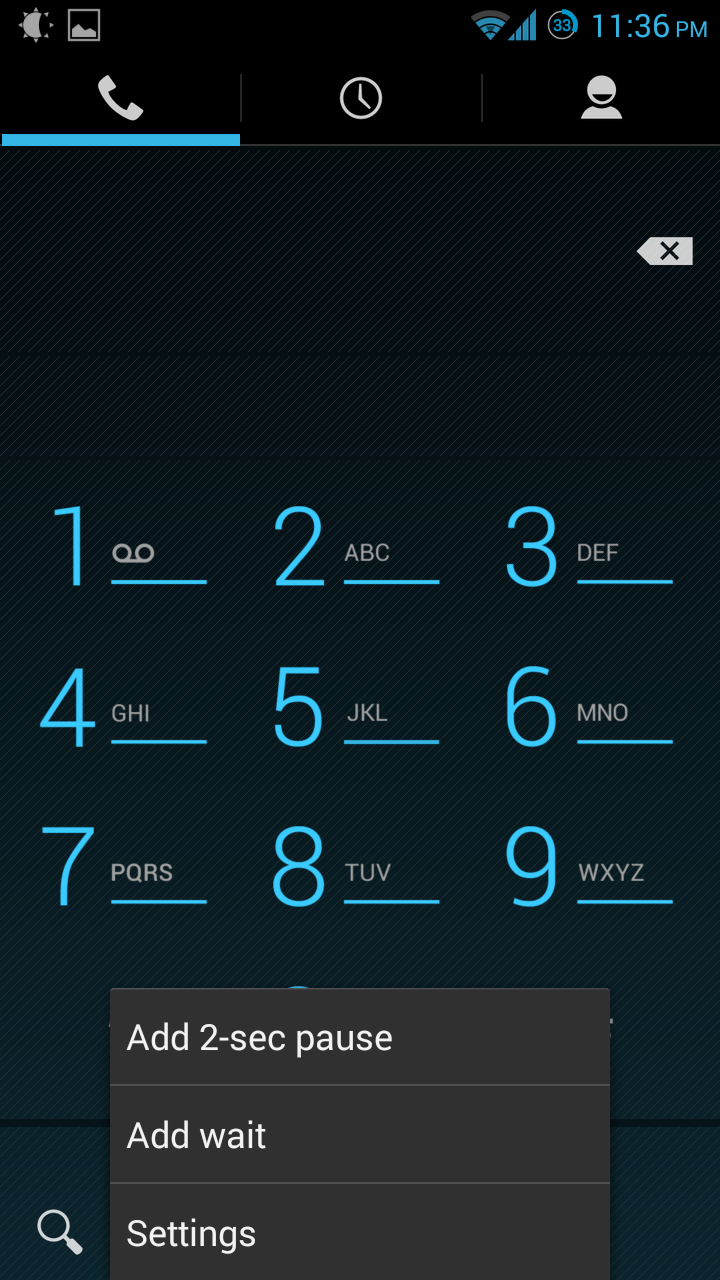The image size is (720, 1280).
Task: Open the search magnifier icon
Action: [59, 1230]
